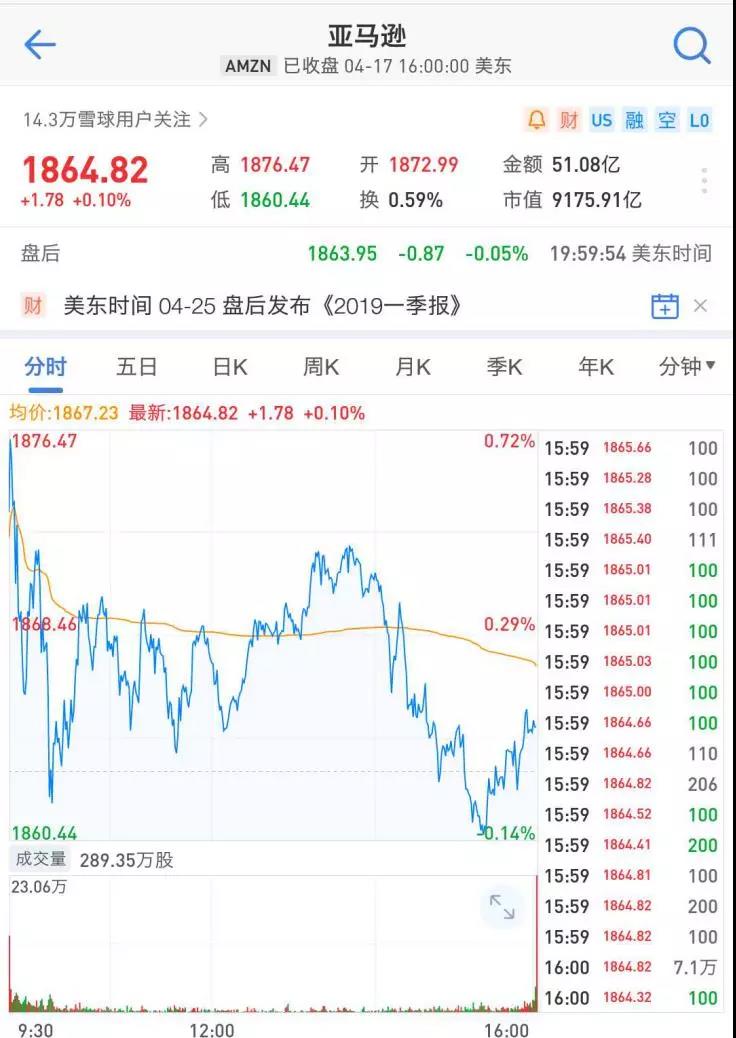Open the 14.3万雪球用户关注 followers link
The height and width of the screenshot is (1038, 736).
point(115,119)
